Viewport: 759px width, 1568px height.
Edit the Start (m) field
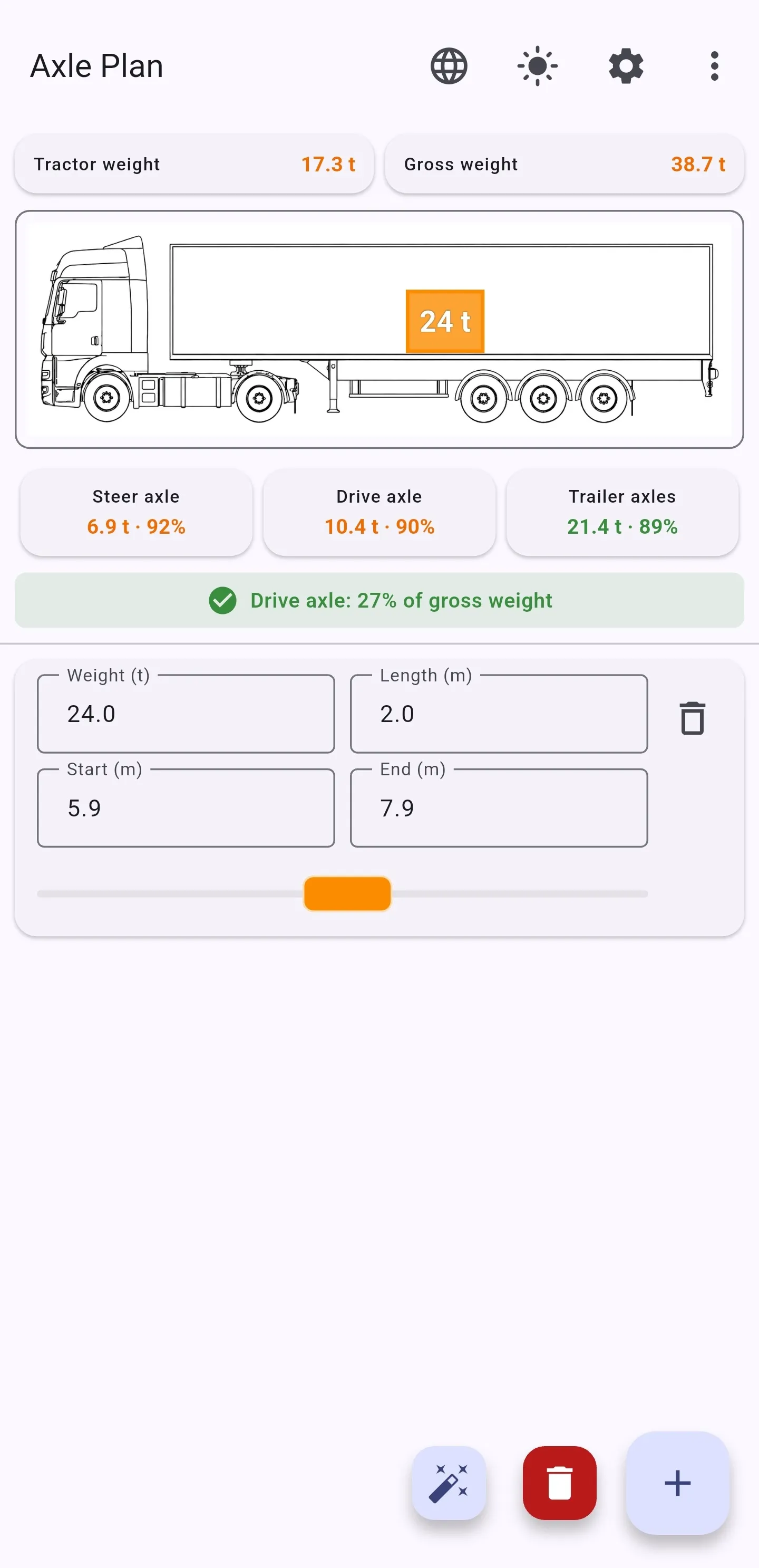click(x=186, y=808)
